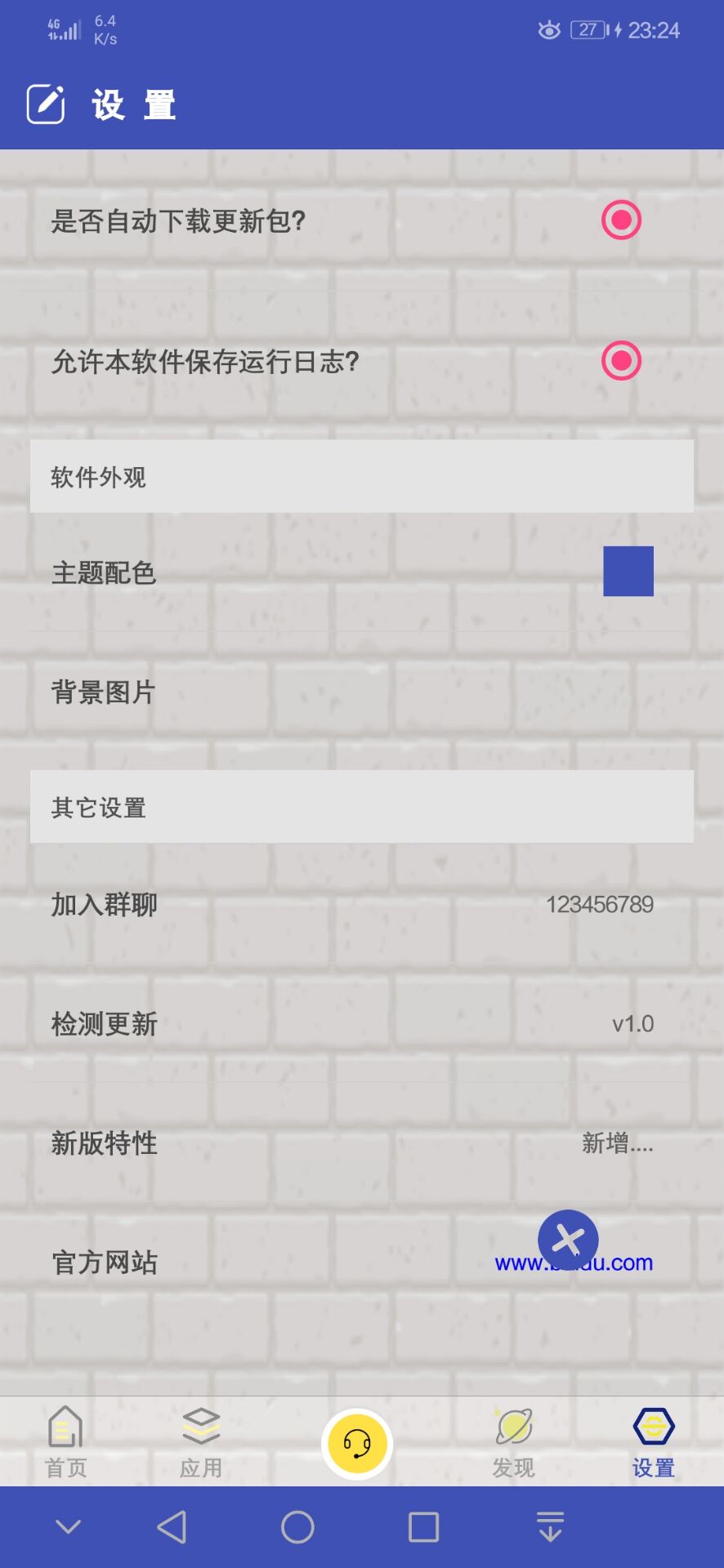724x1568 pixels.
Task: Toggle saving of the running log
Action: click(621, 361)
